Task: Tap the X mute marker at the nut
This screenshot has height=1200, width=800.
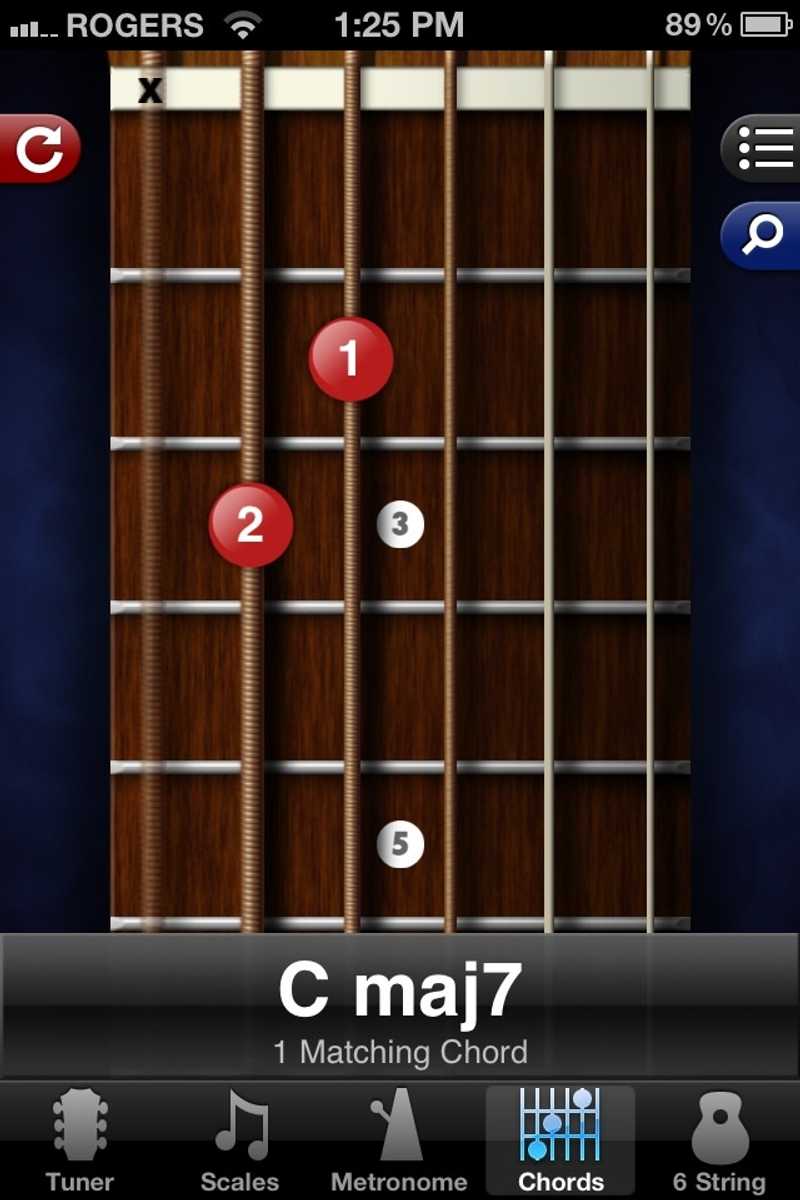Action: pyautogui.click(x=150, y=91)
